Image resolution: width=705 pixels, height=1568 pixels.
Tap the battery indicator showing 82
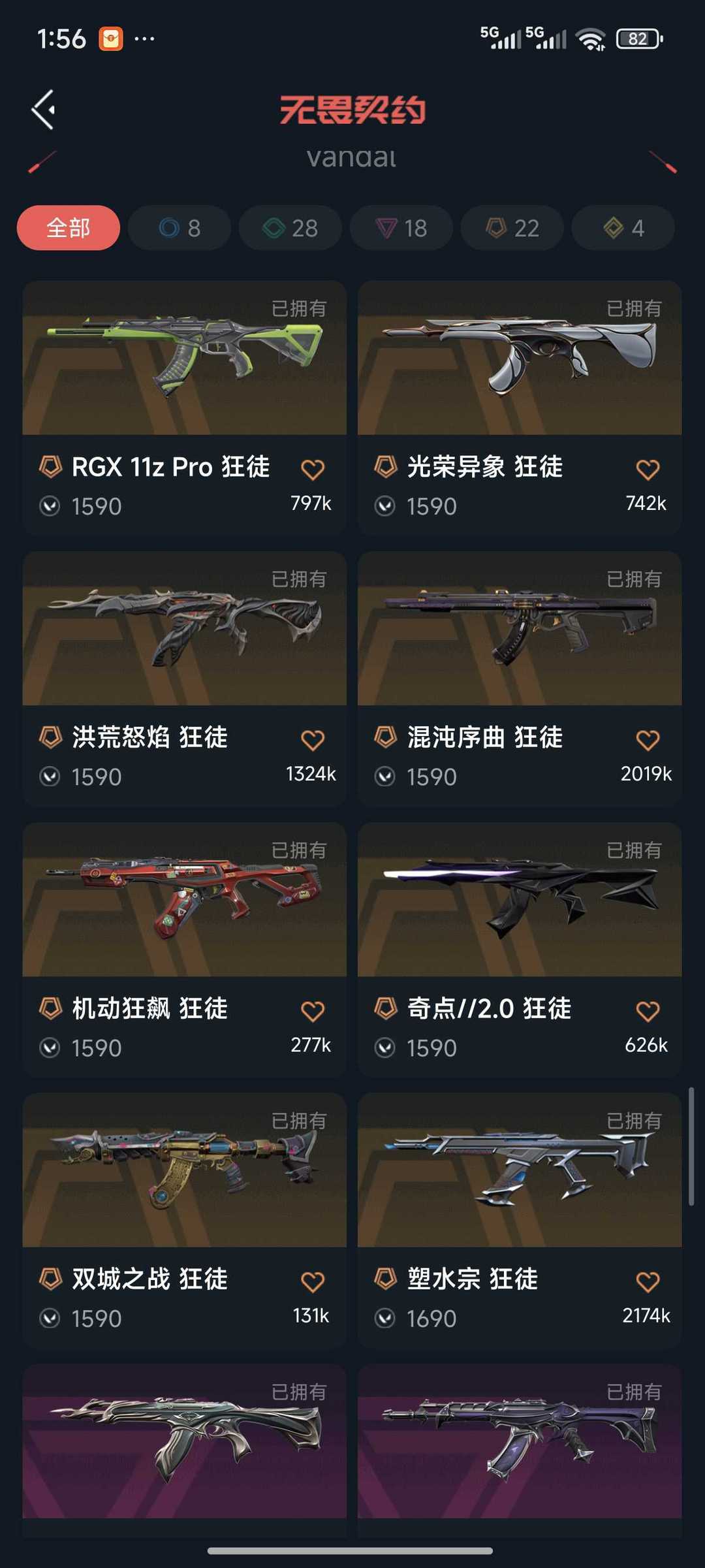pos(636,39)
